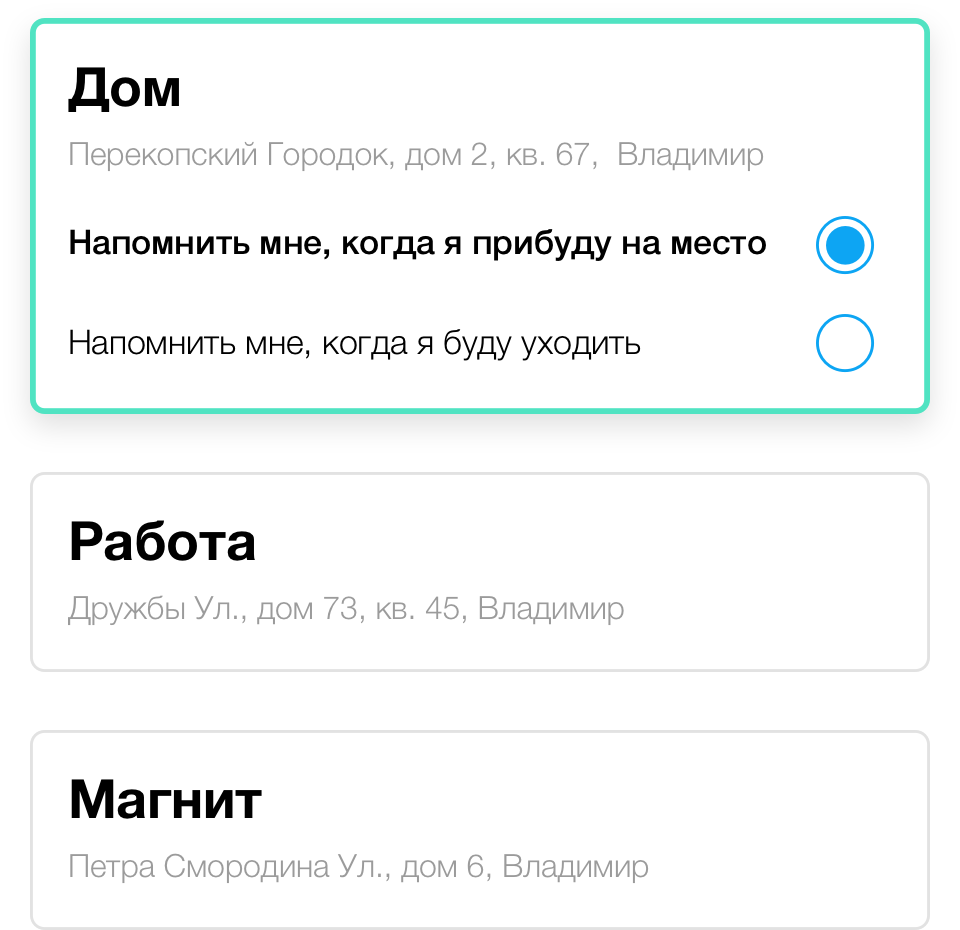Open the Магнит location card
This screenshot has width=960, height=930.
[480, 829]
